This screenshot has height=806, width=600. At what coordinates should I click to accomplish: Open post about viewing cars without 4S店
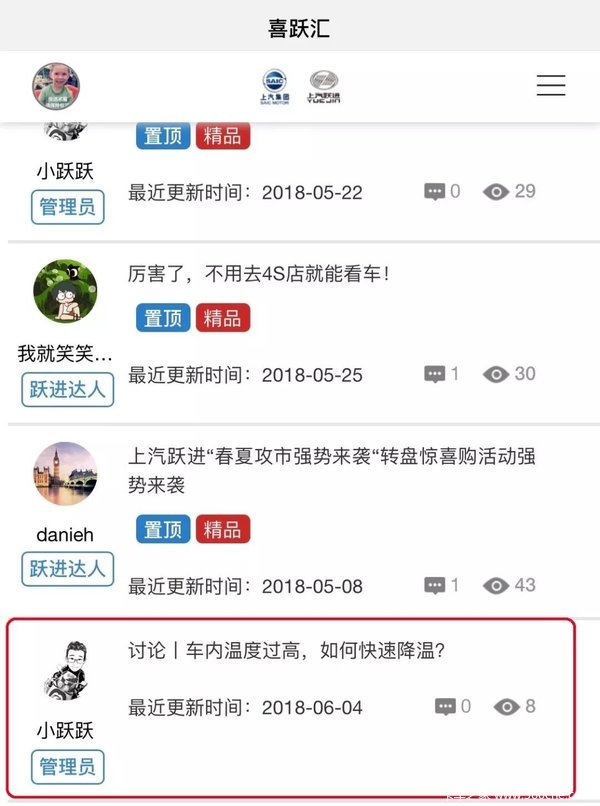click(258, 273)
